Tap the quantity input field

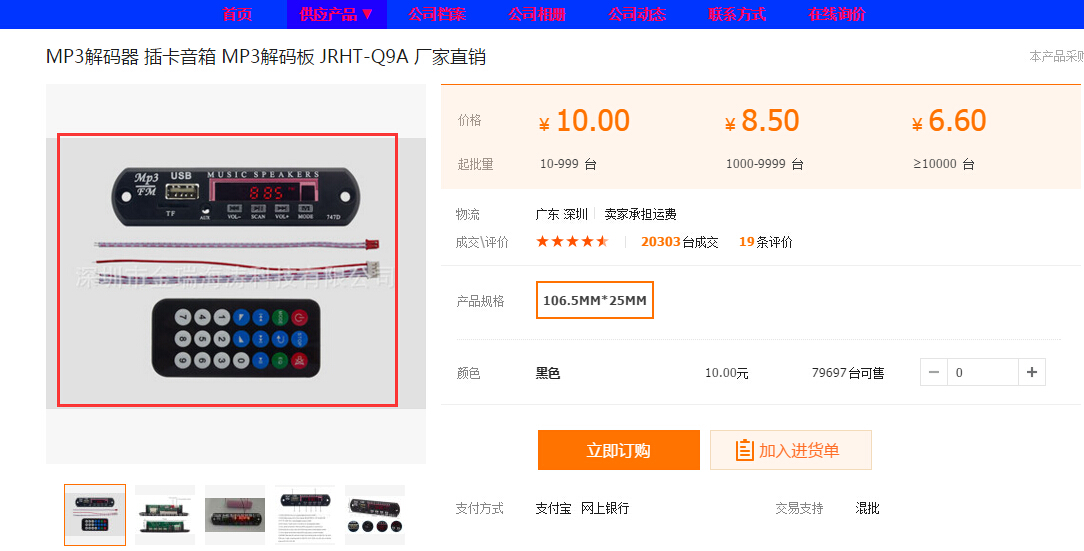(982, 373)
